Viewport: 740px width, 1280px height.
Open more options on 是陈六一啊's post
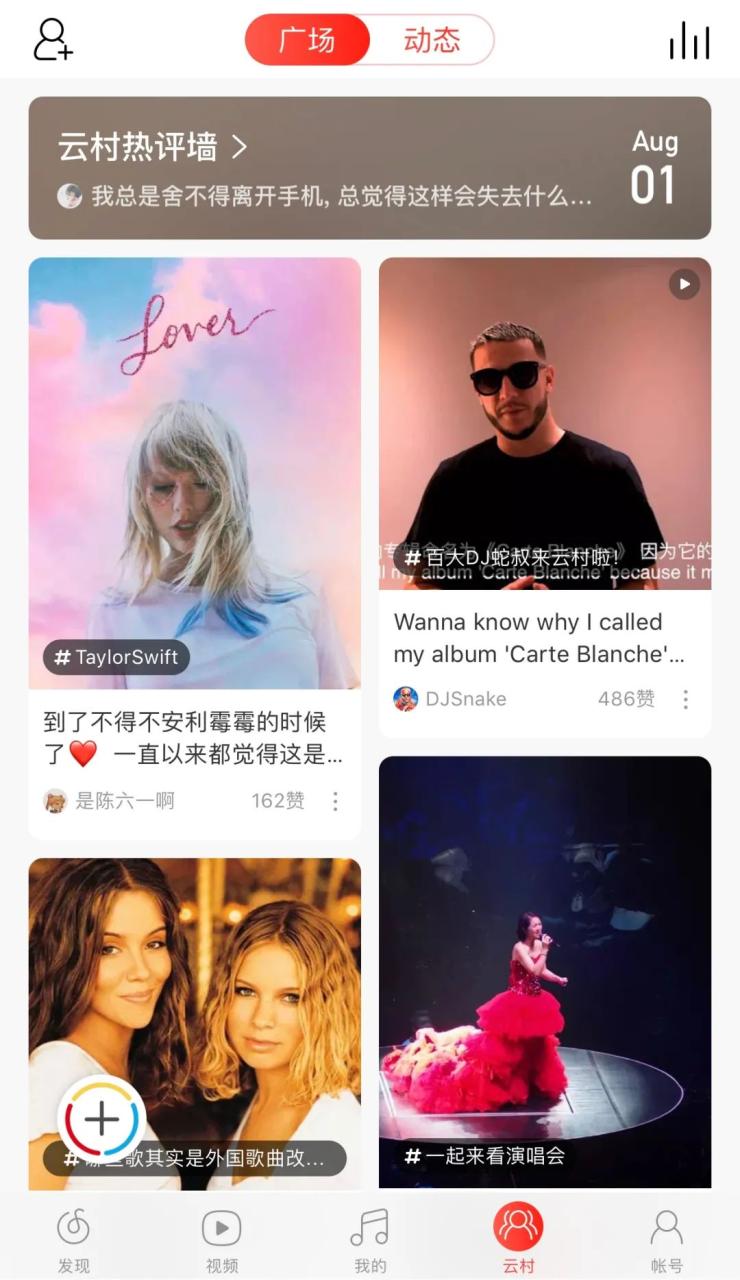tap(335, 801)
